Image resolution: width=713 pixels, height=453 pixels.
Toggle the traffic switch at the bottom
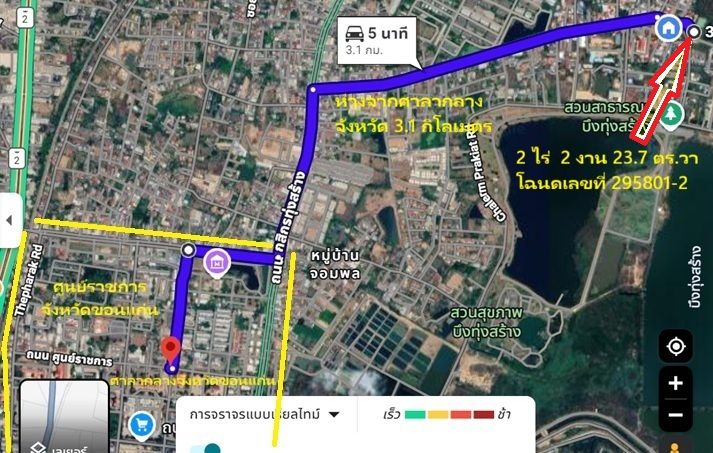click(206, 448)
